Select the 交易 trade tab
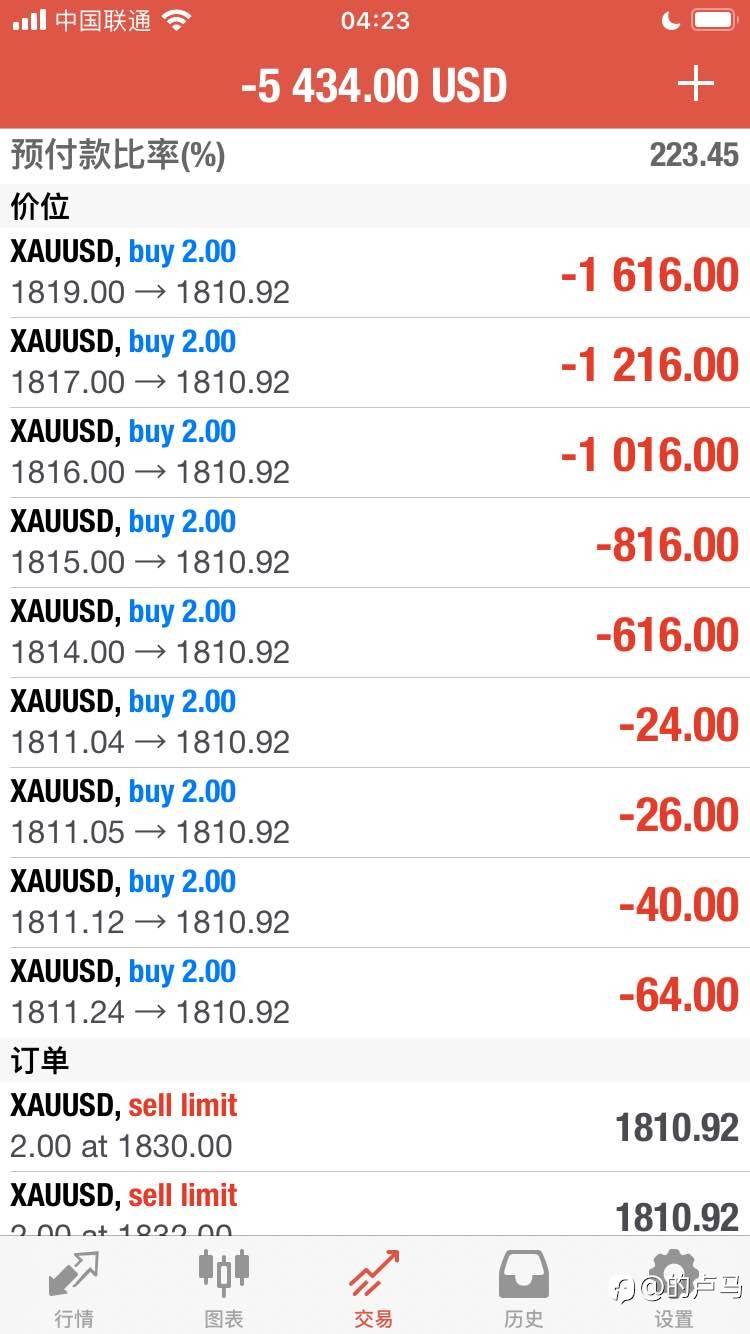This screenshot has height=1334, width=750. tap(374, 1288)
